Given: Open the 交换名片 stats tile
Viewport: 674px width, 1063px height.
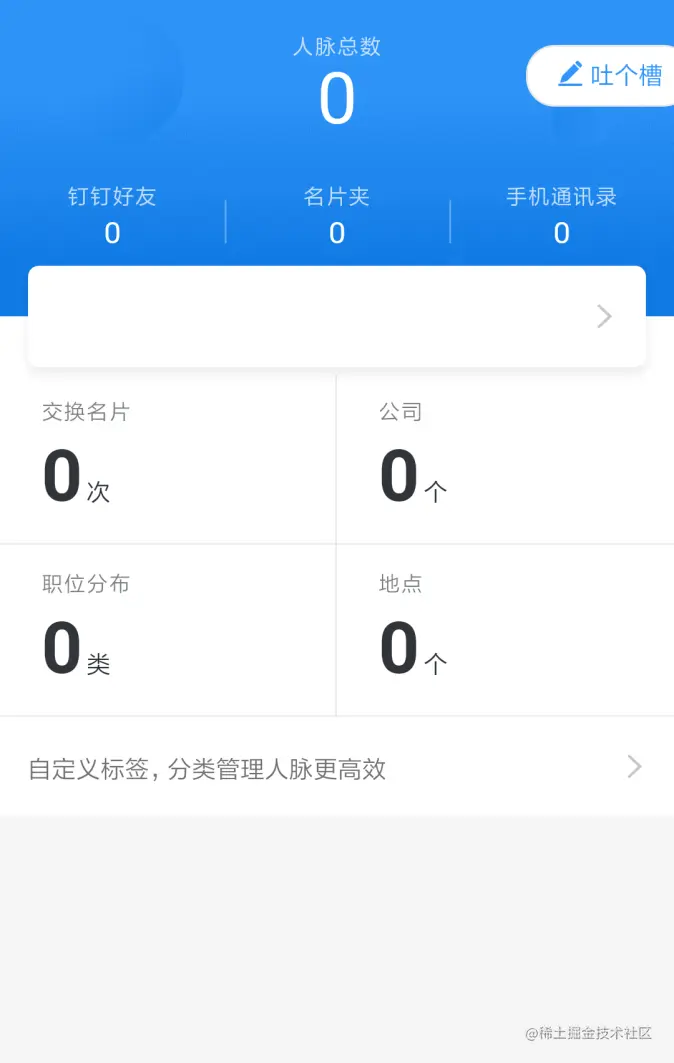Looking at the screenshot, I should [x=167, y=459].
